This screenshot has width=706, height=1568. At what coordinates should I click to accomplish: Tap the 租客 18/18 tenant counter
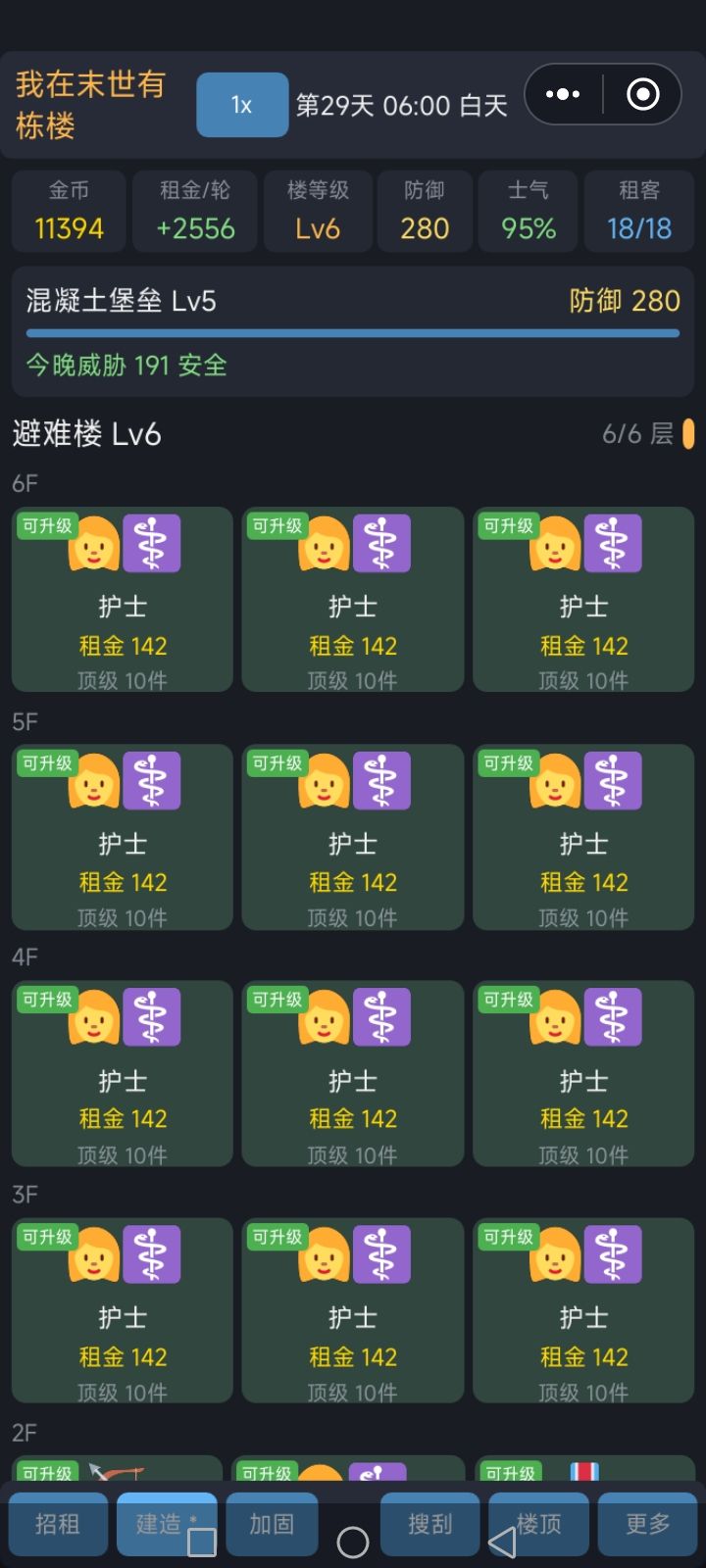(638, 211)
